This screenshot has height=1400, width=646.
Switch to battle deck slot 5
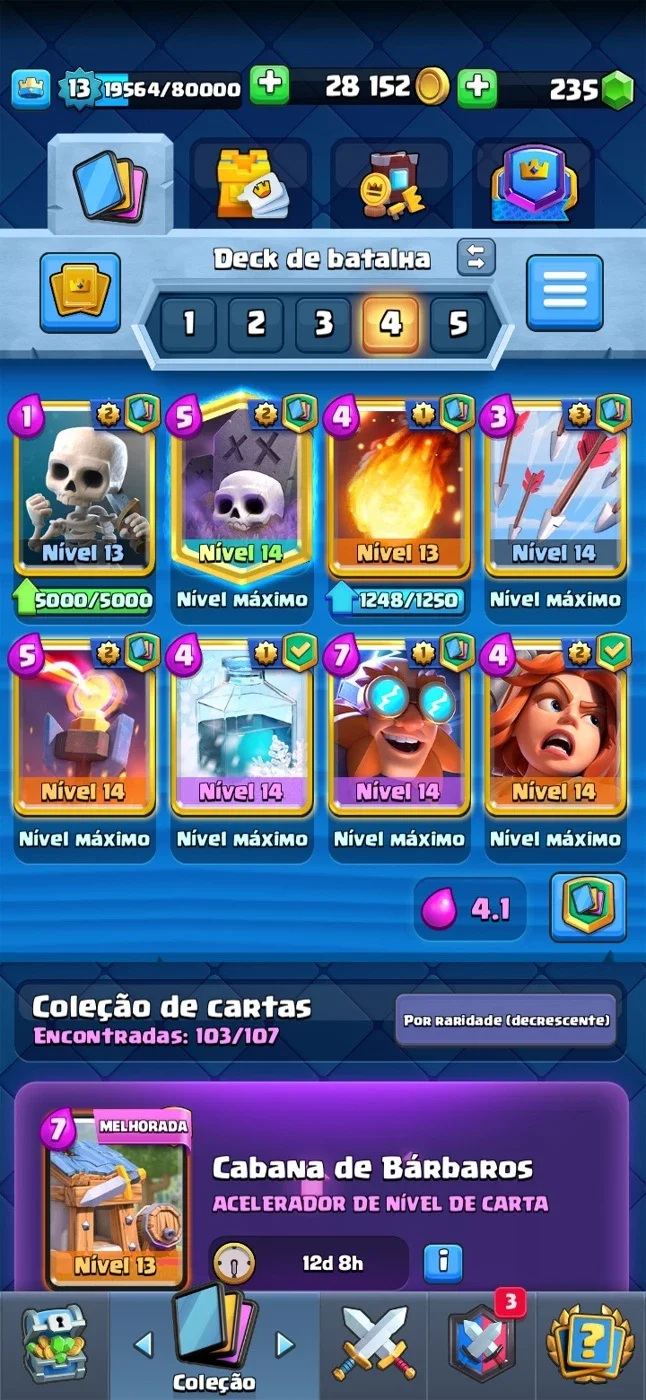point(458,325)
